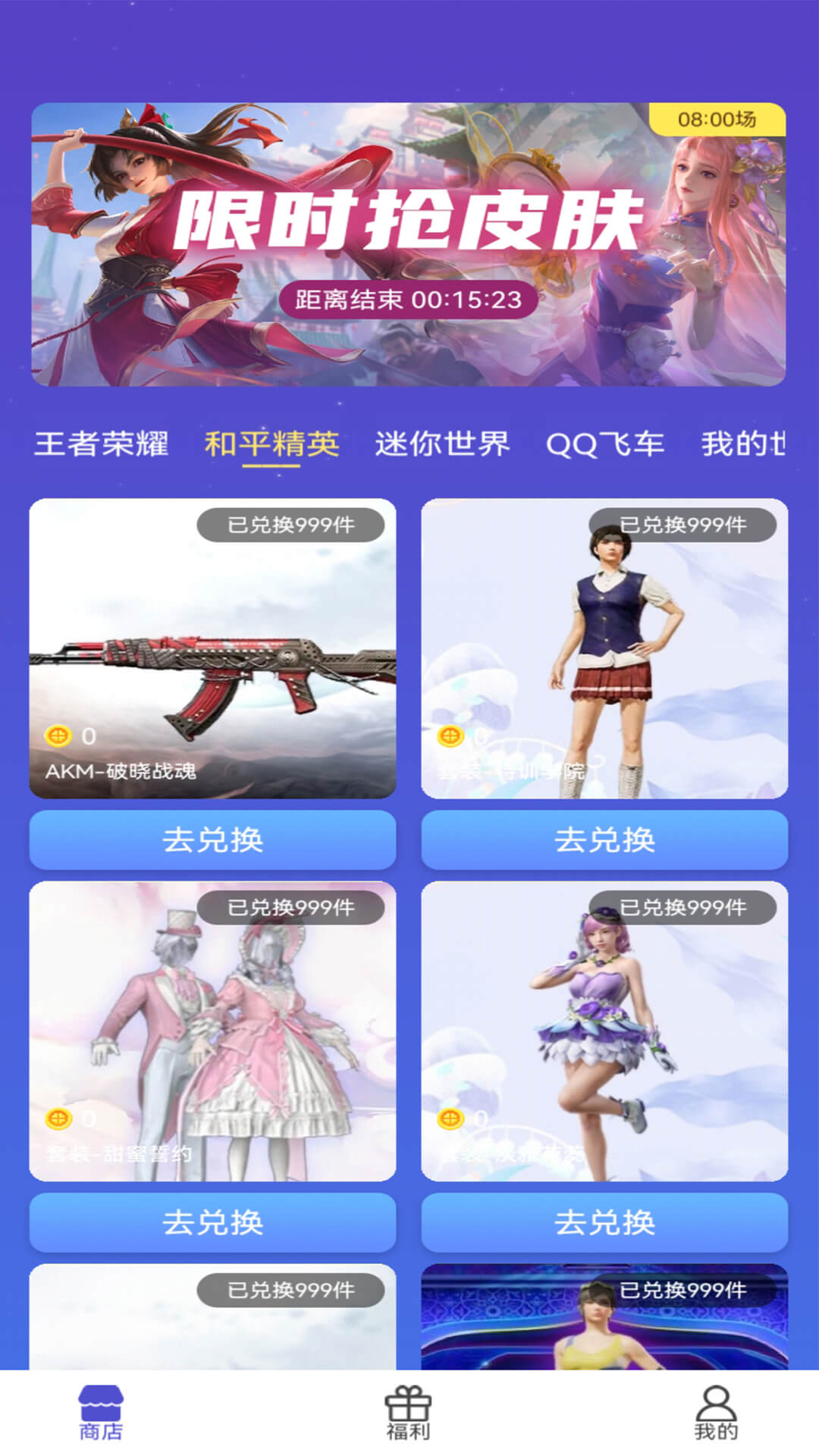The height and width of the screenshot is (1456, 819).
Task: Open the AKM-破晓战魂 skin card
Action: click(x=212, y=648)
